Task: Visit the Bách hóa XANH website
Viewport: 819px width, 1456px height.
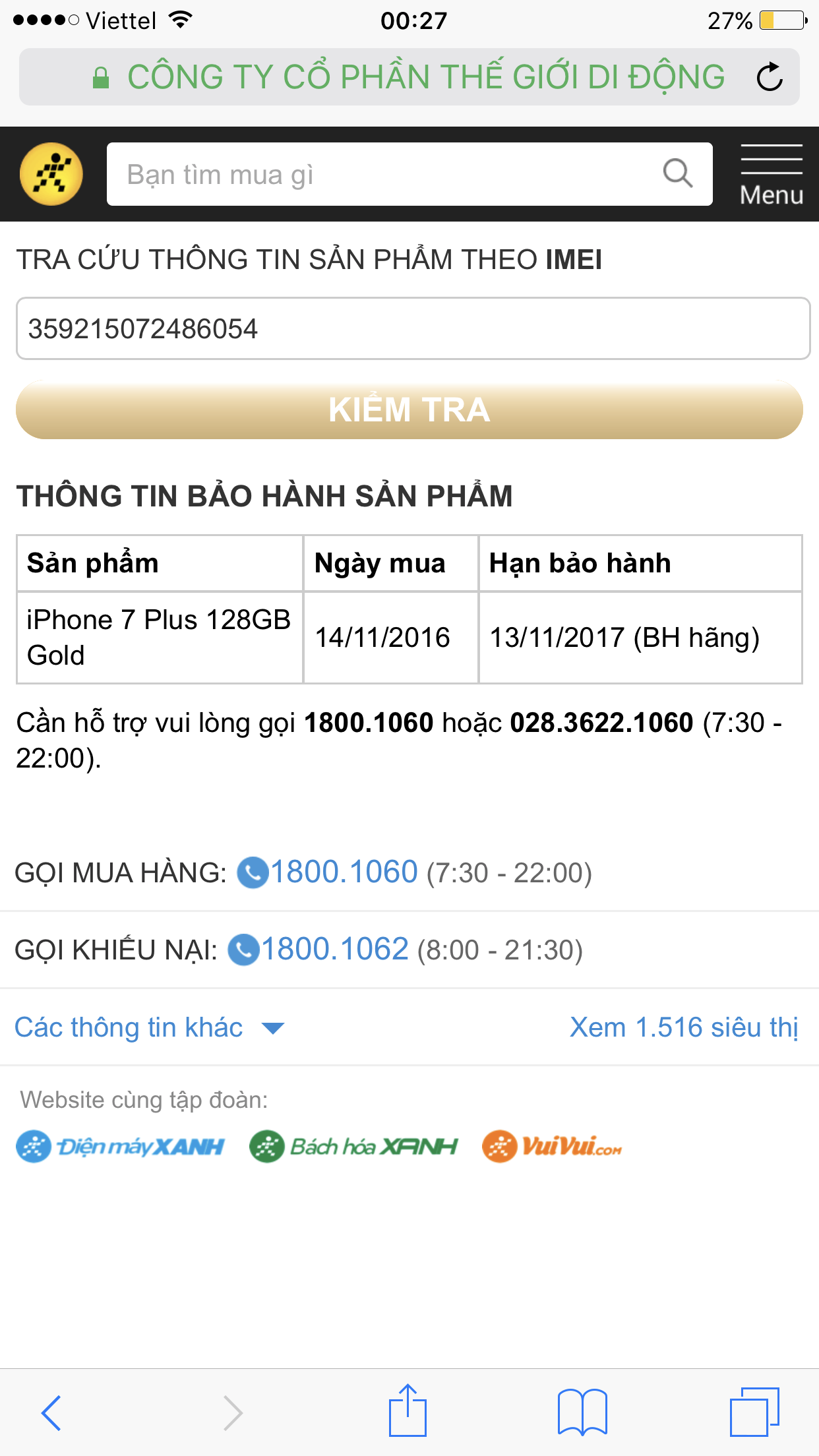Action: (353, 1146)
